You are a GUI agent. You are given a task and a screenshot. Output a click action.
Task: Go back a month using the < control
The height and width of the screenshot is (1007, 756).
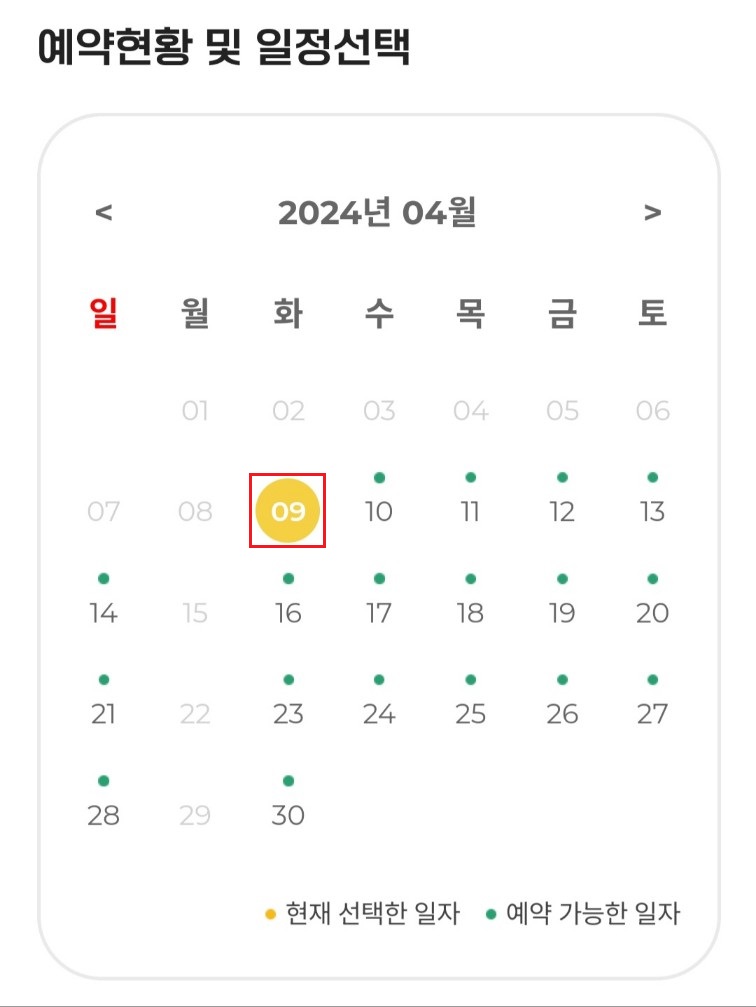(101, 213)
